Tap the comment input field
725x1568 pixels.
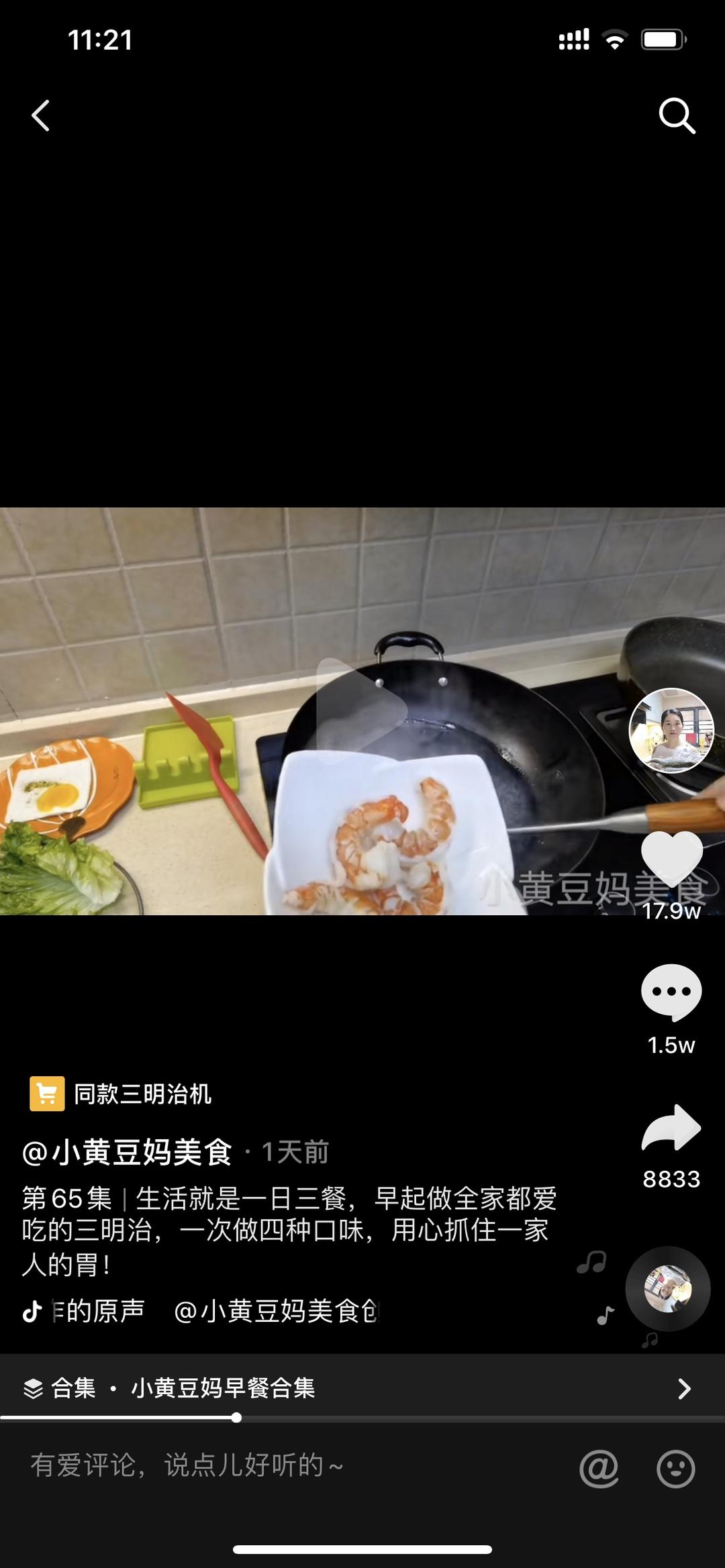coord(289,1466)
